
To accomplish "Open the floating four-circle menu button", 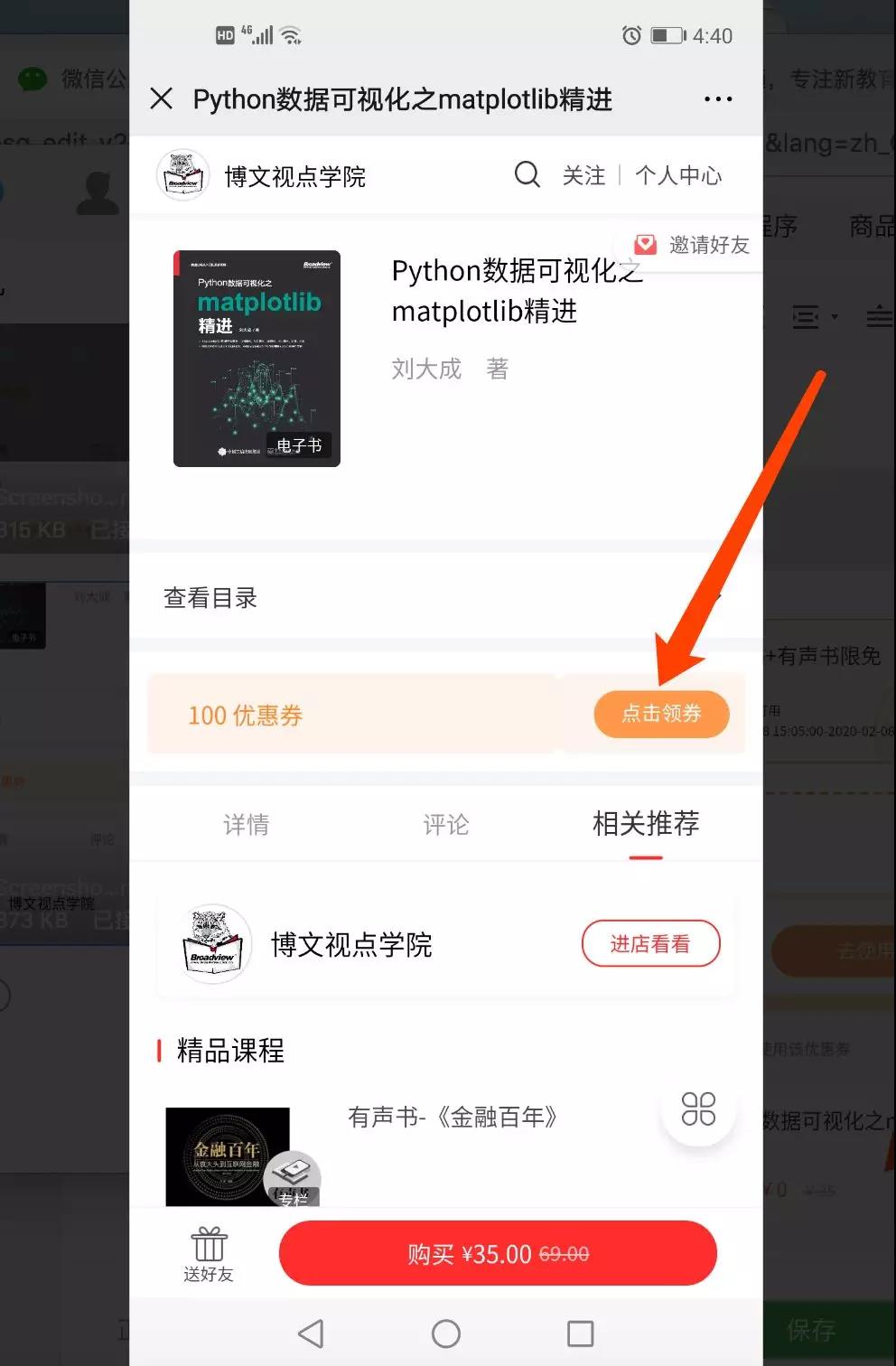I will [698, 1109].
